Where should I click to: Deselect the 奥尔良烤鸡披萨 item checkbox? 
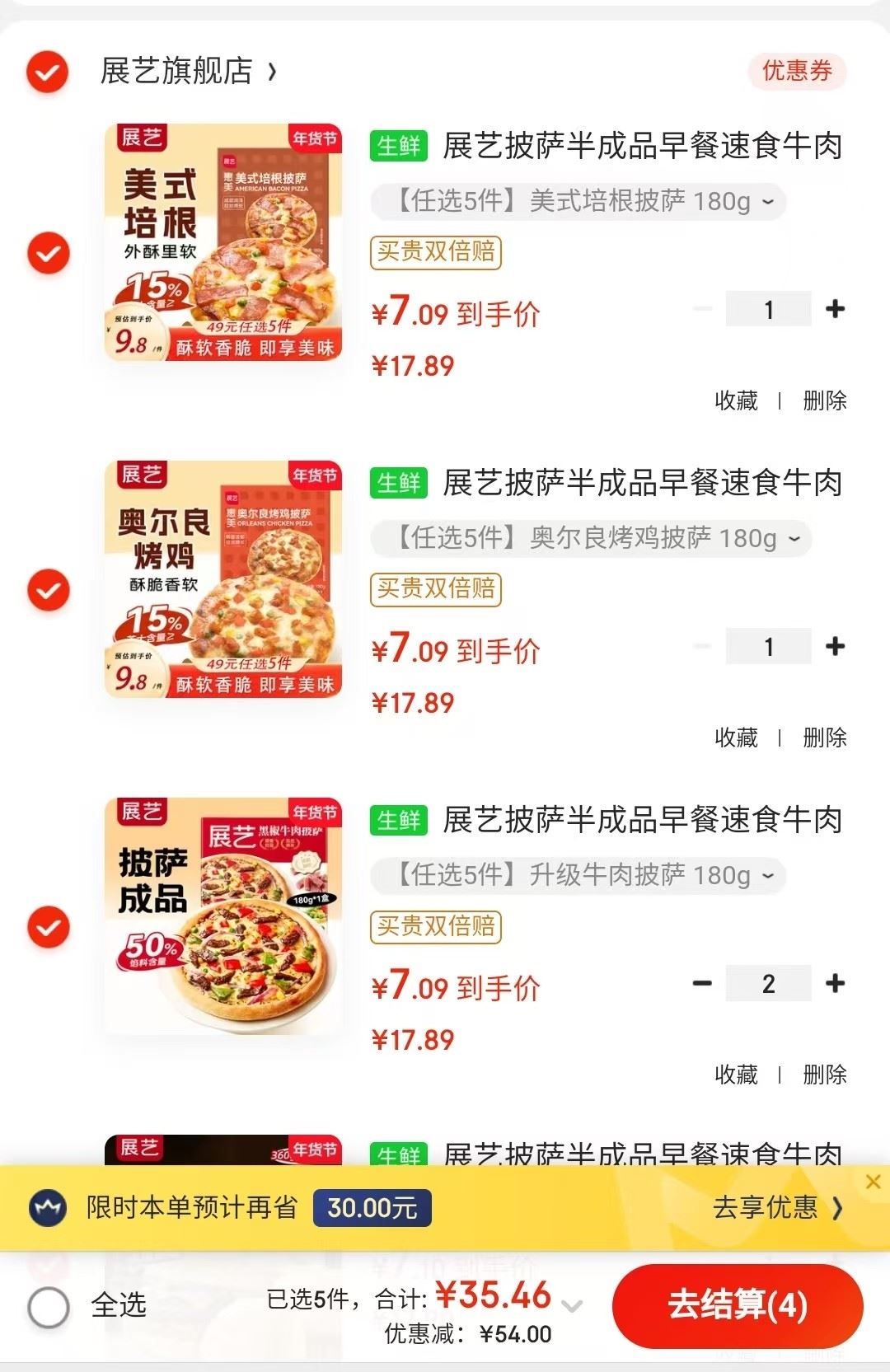[49, 590]
